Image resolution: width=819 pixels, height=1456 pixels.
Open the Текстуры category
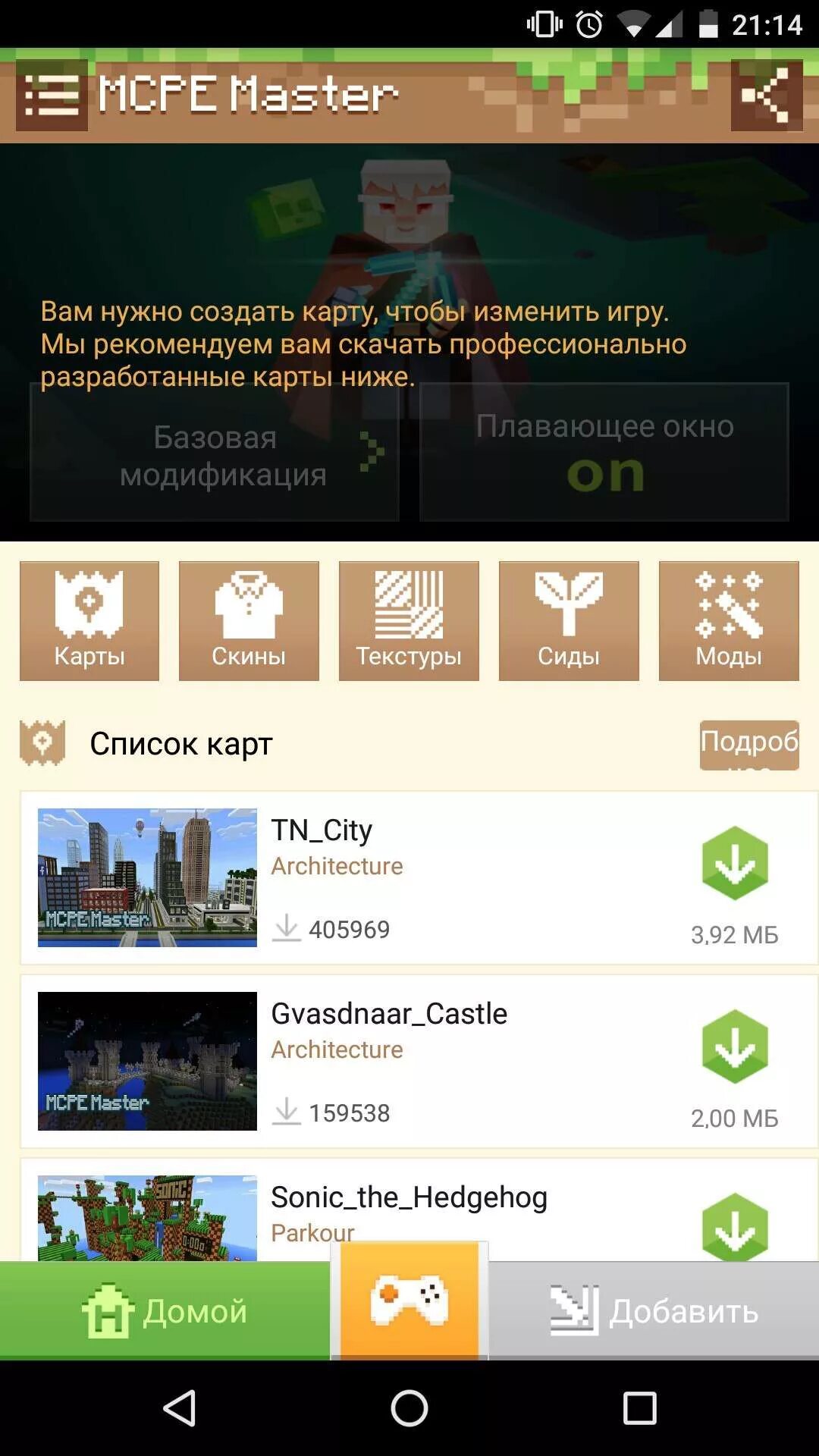[x=409, y=621]
